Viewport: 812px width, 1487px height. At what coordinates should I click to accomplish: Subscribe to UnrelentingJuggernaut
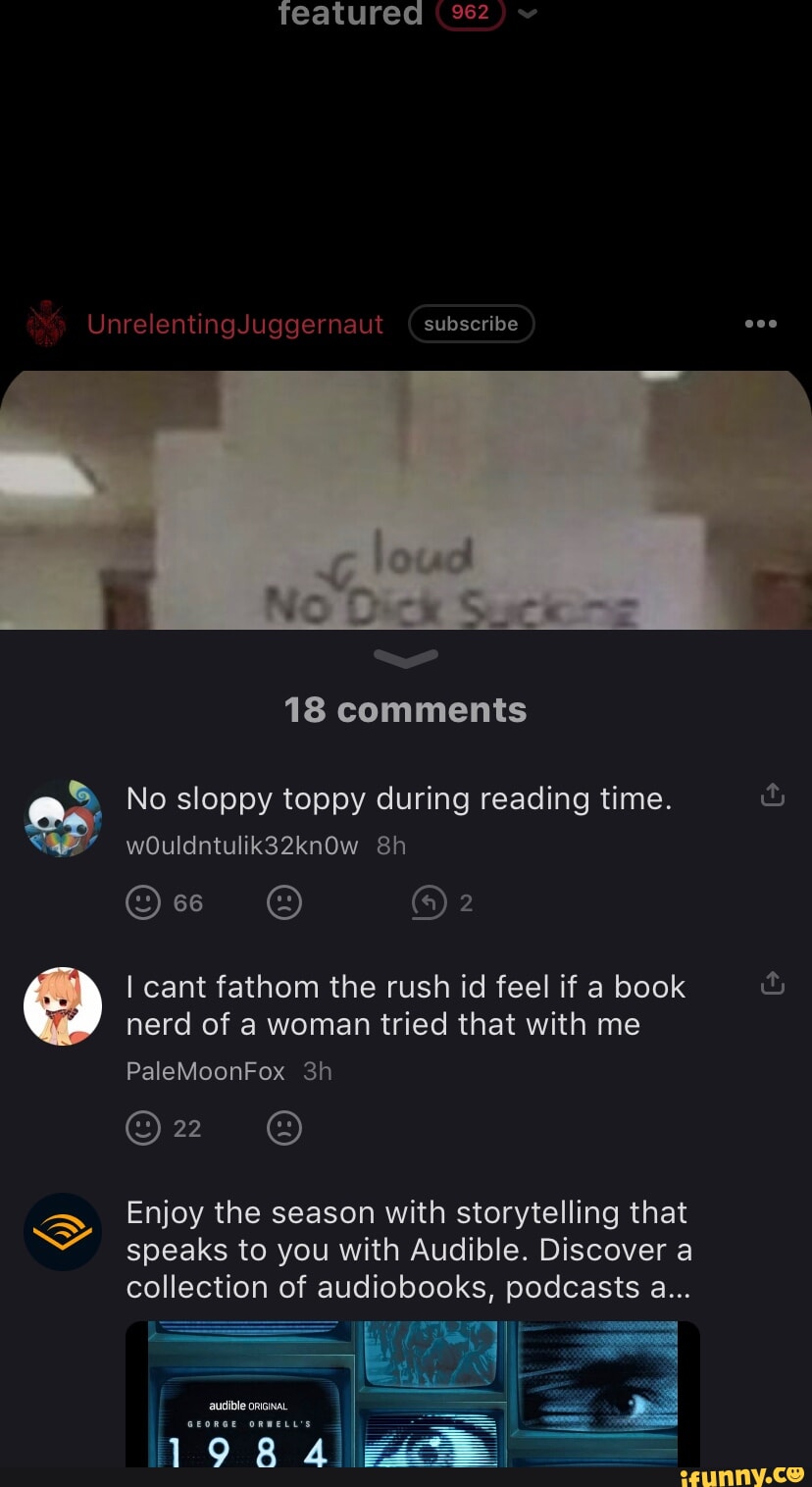[x=471, y=324]
